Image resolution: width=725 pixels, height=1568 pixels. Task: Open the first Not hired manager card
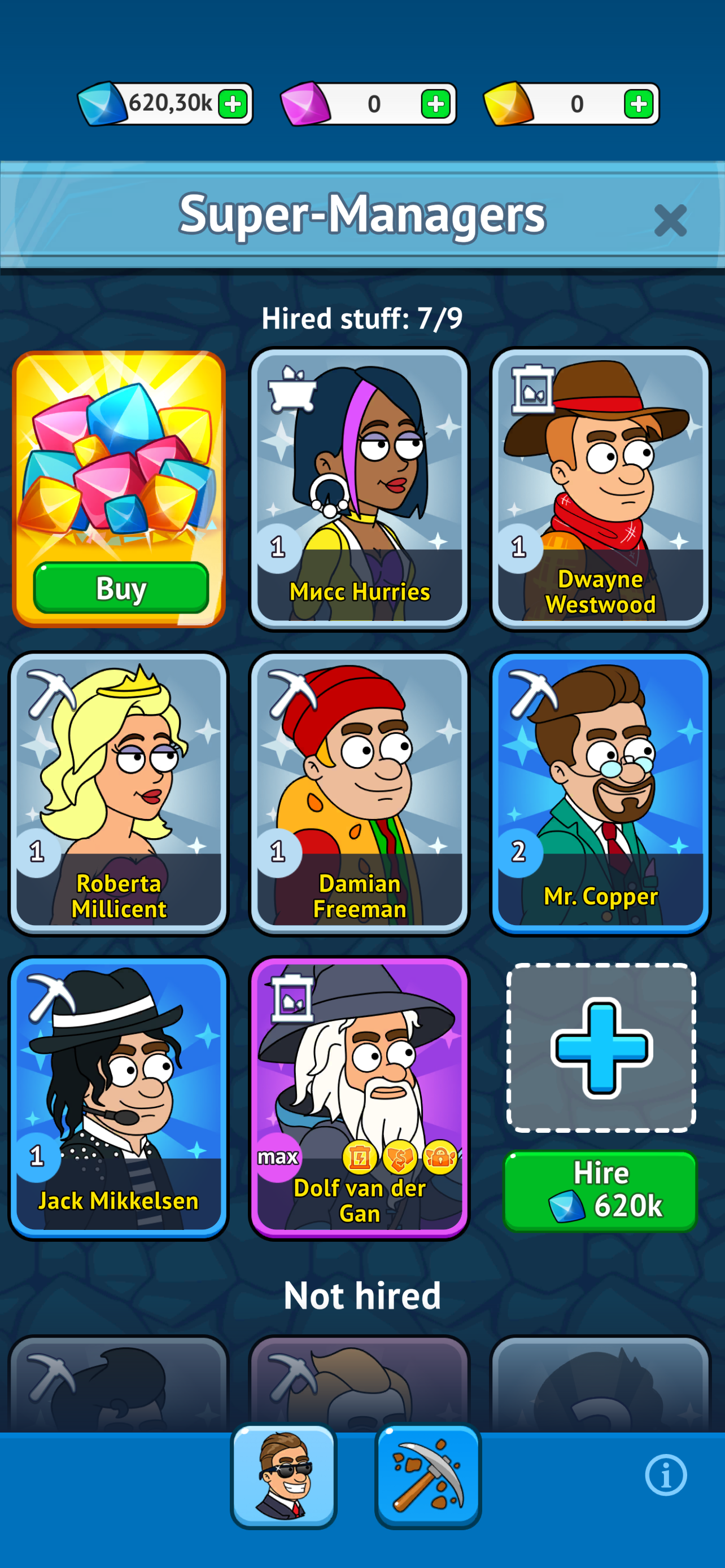(119, 1382)
